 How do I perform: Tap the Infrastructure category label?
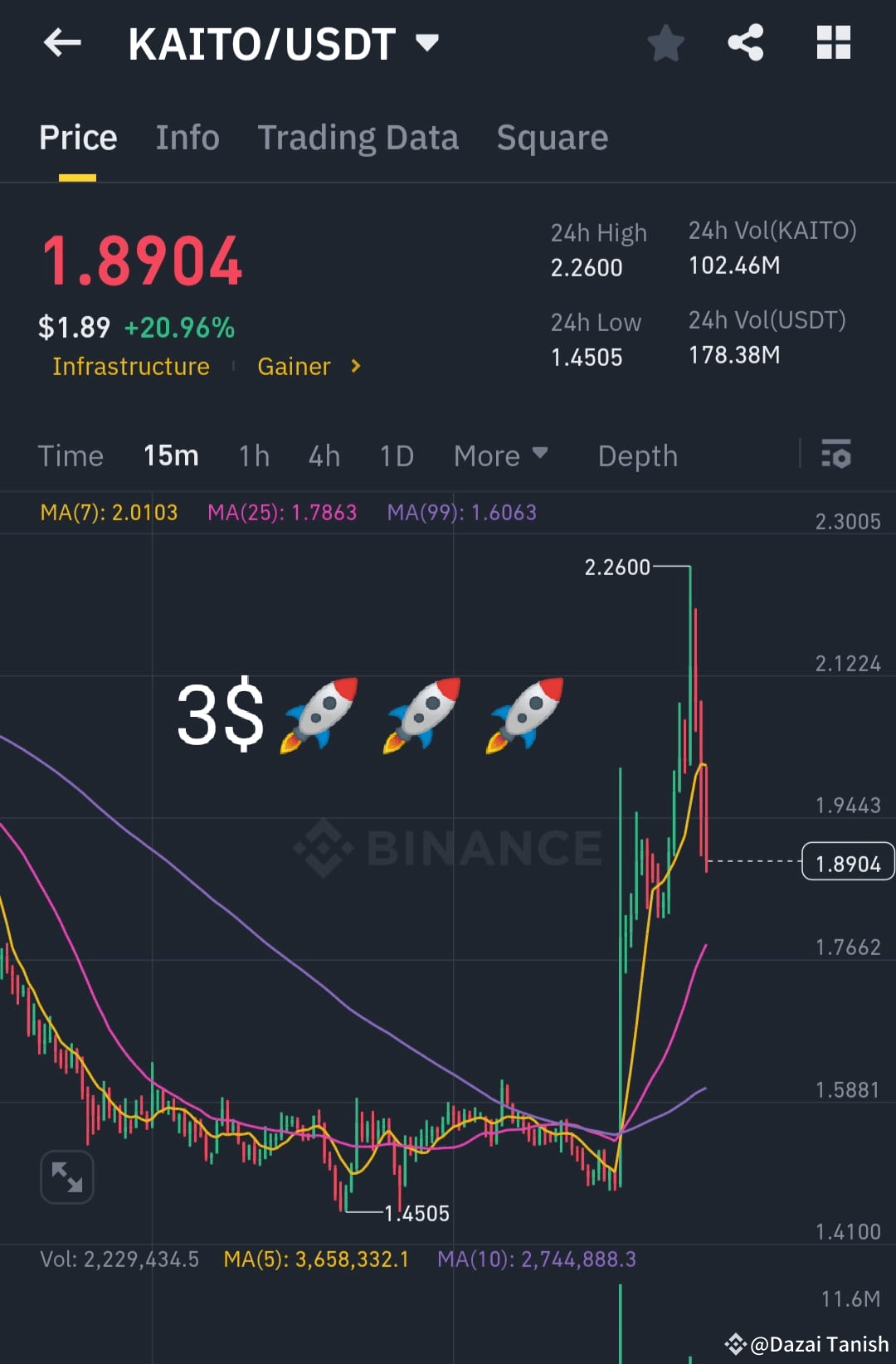tap(130, 366)
